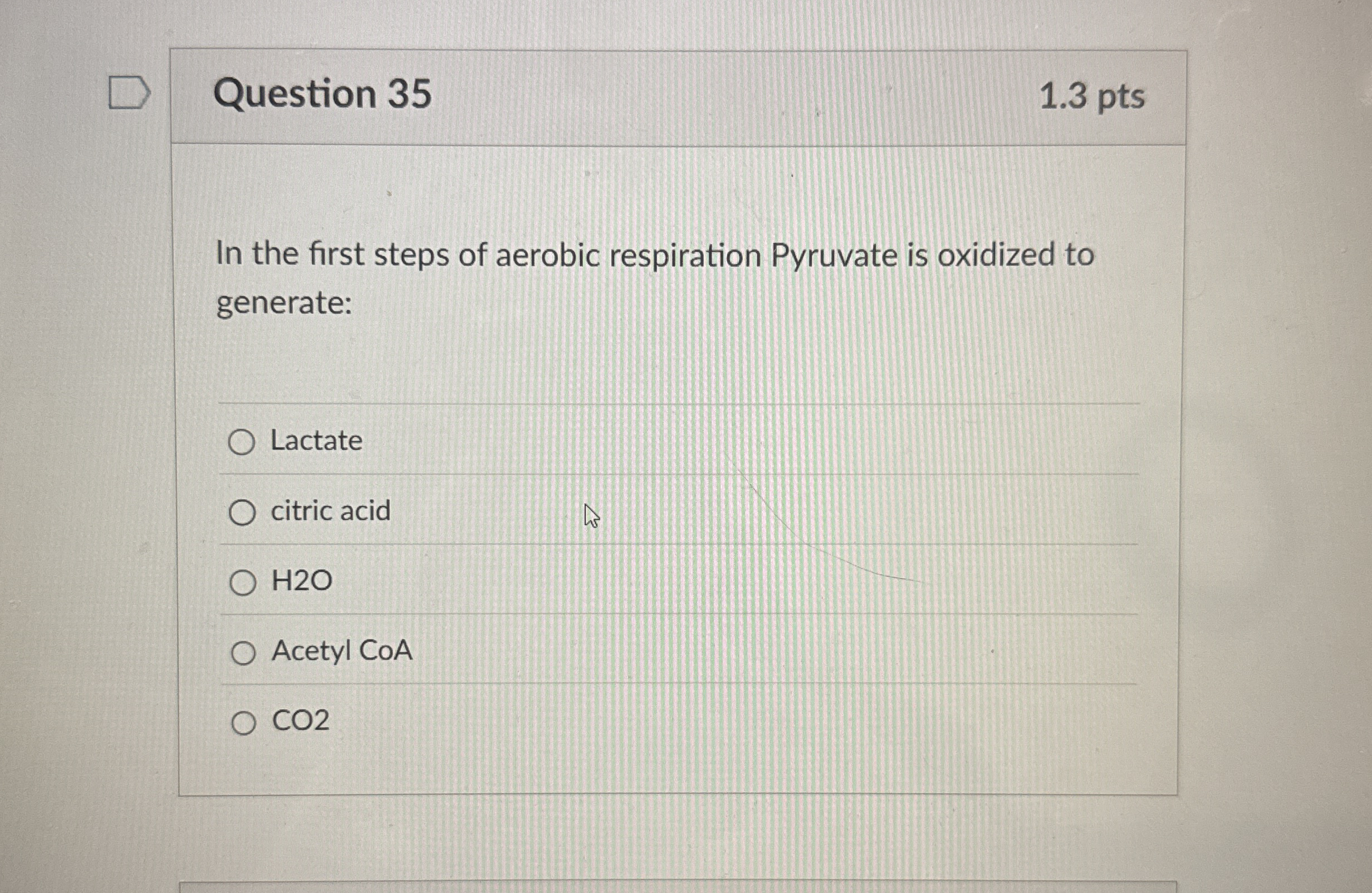Choose citric acid as the answer
This screenshot has height=893, width=1372.
coord(242,513)
